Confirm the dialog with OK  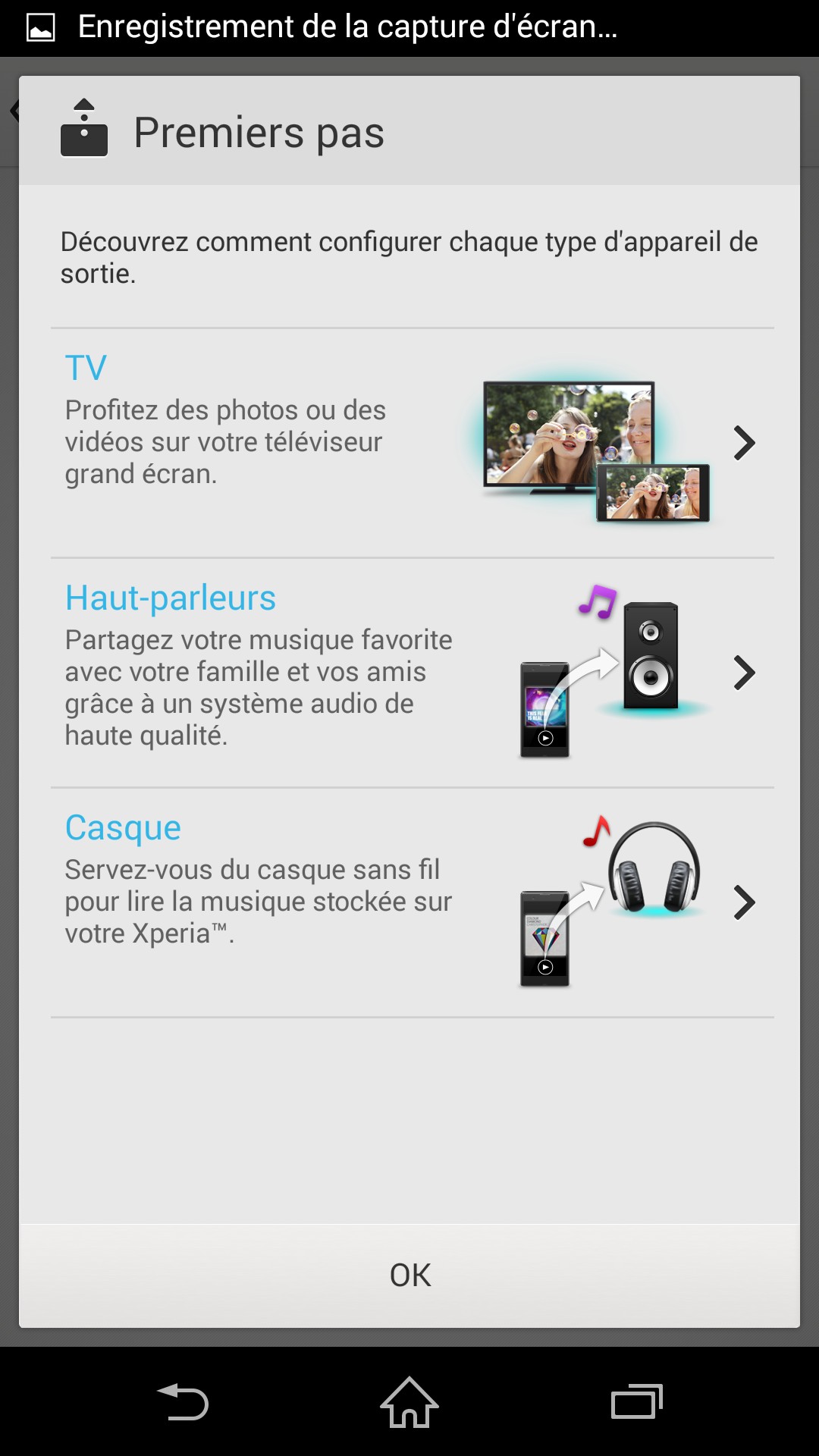click(409, 1276)
